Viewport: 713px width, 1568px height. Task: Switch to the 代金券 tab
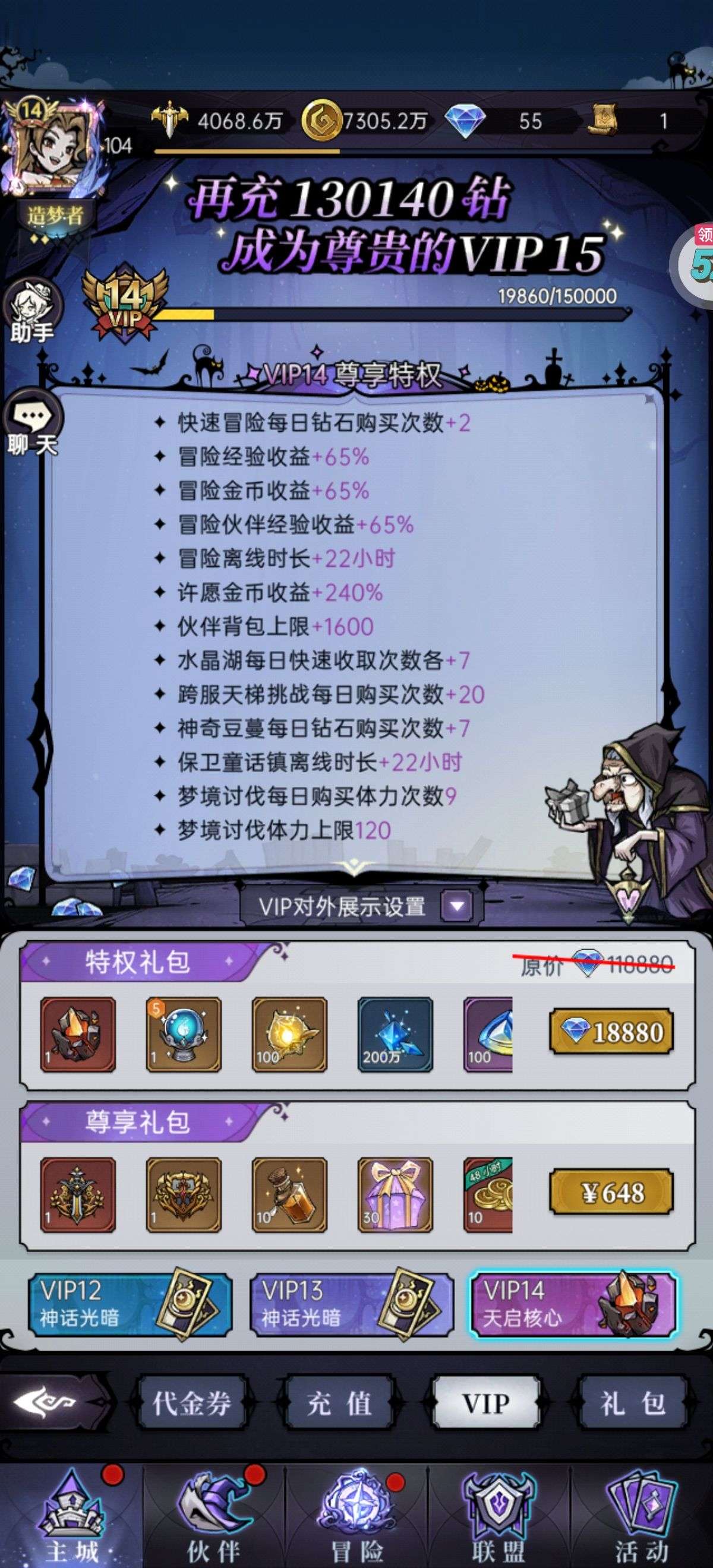tap(192, 1402)
